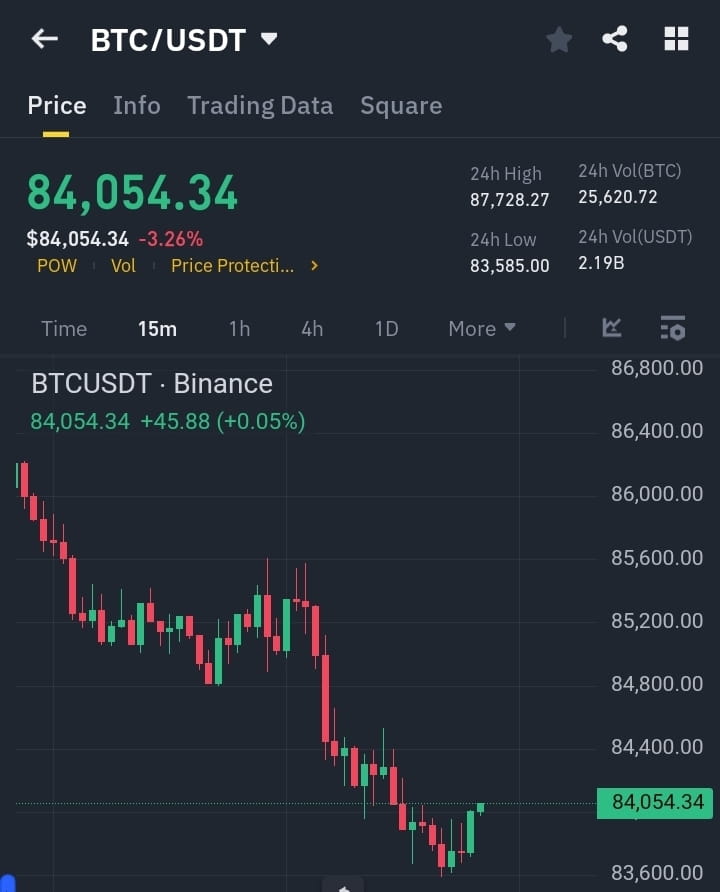
Task: Switch to the Trading Data tab
Action: point(260,105)
